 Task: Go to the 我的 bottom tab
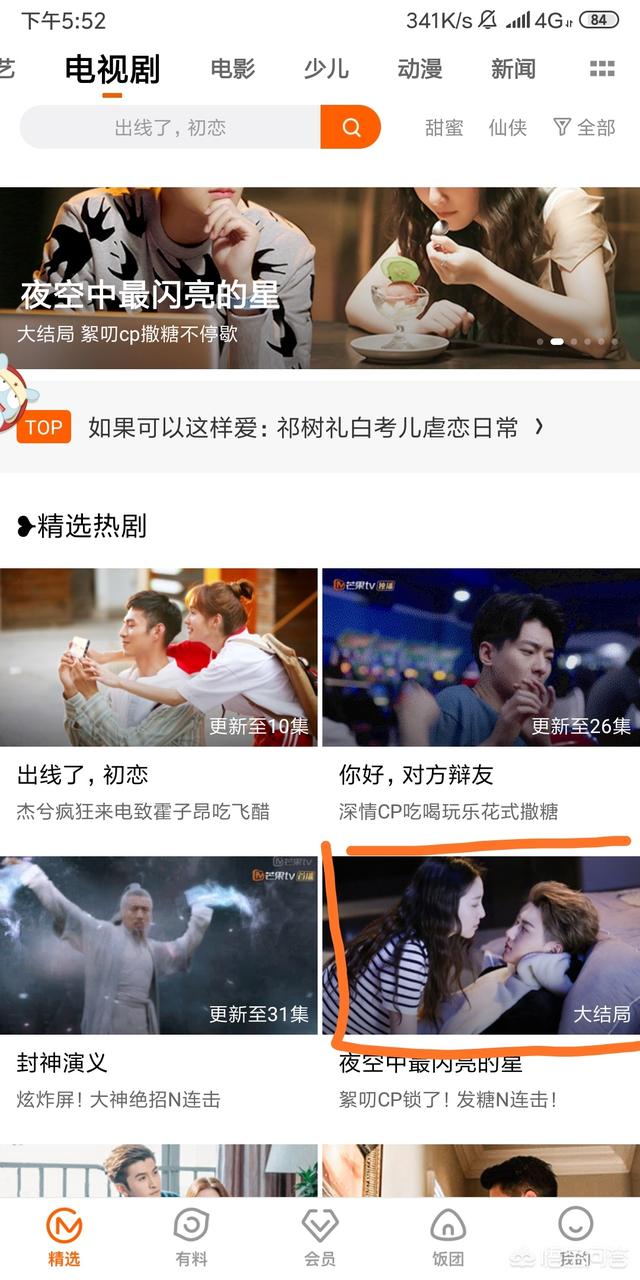click(575, 1236)
